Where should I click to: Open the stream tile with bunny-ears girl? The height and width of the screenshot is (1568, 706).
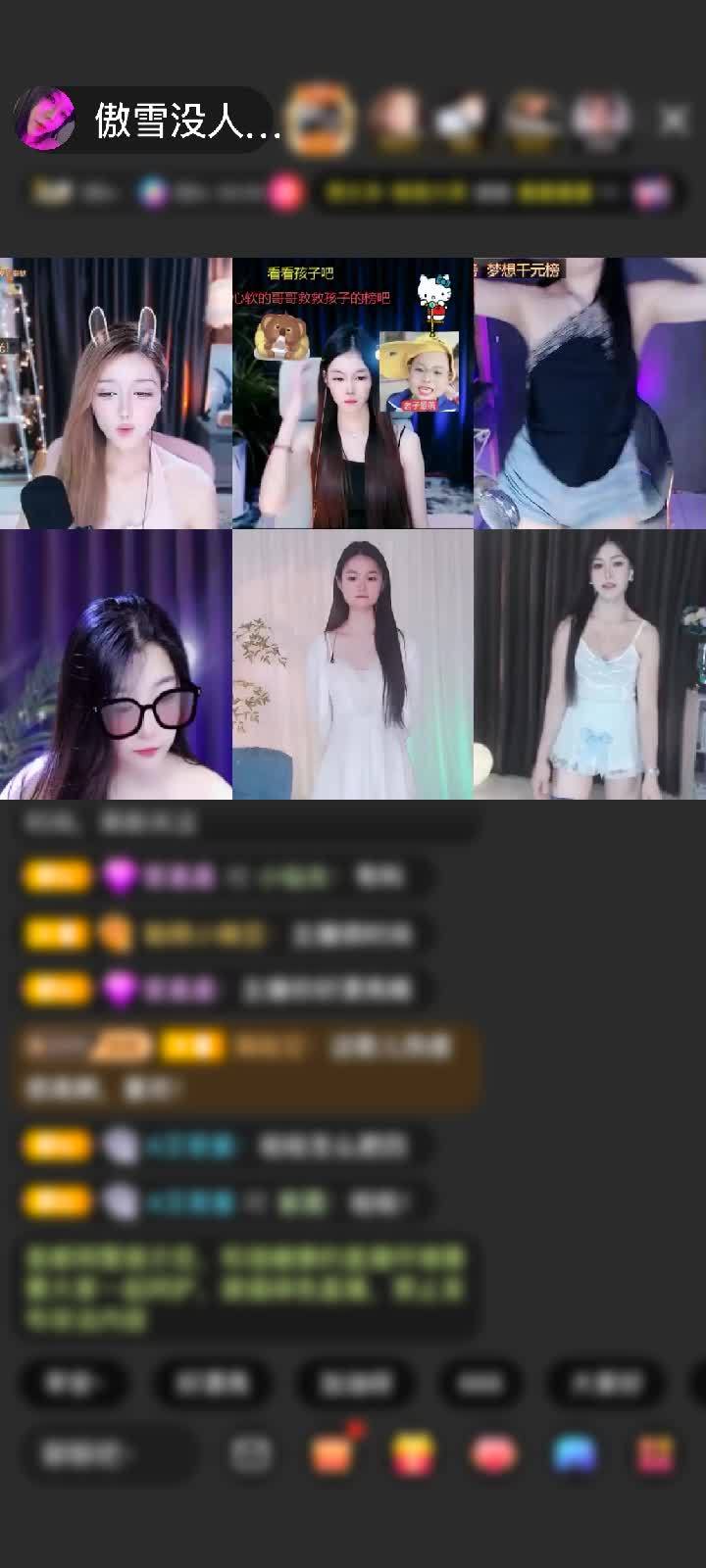tap(116, 394)
